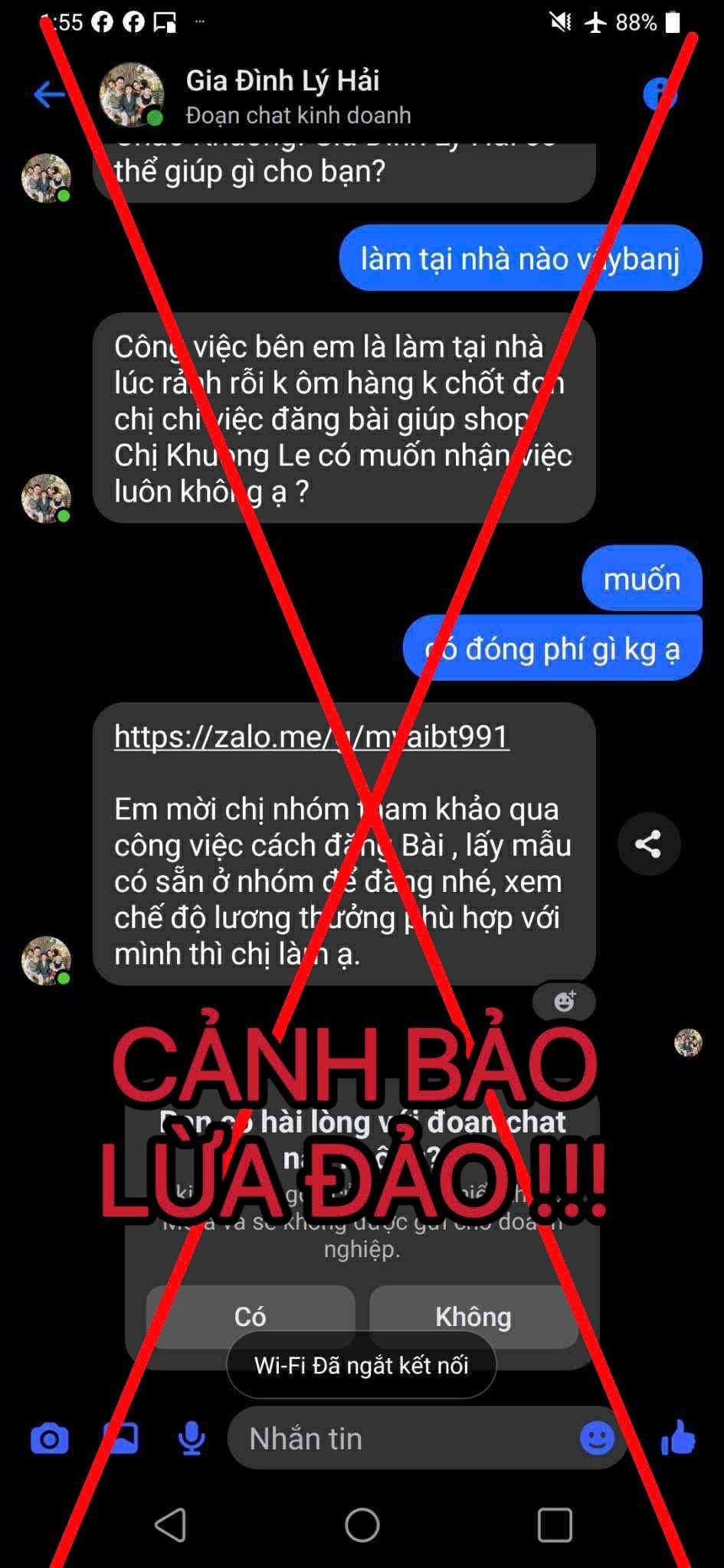Send a thumbs-up like

click(x=678, y=1437)
